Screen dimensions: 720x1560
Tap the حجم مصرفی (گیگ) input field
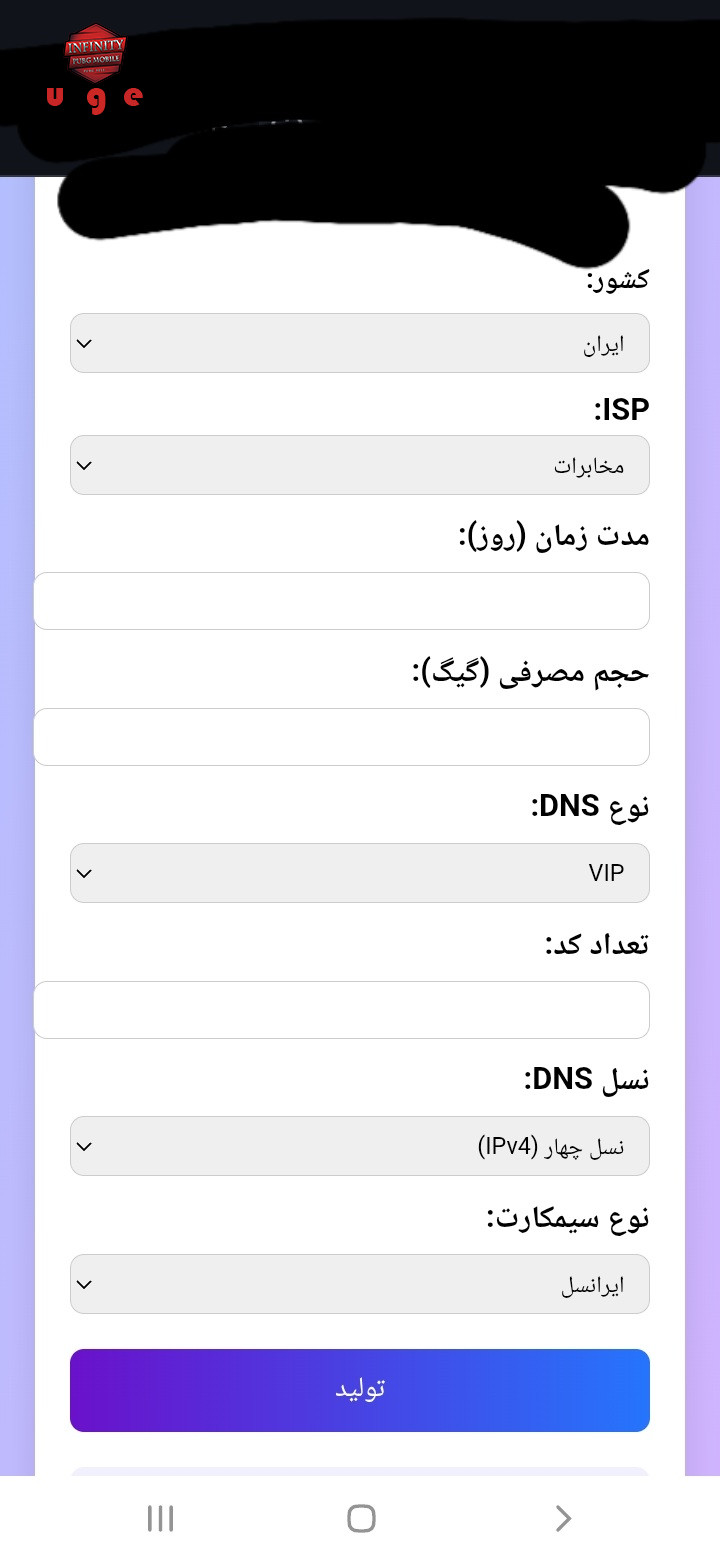coord(341,737)
